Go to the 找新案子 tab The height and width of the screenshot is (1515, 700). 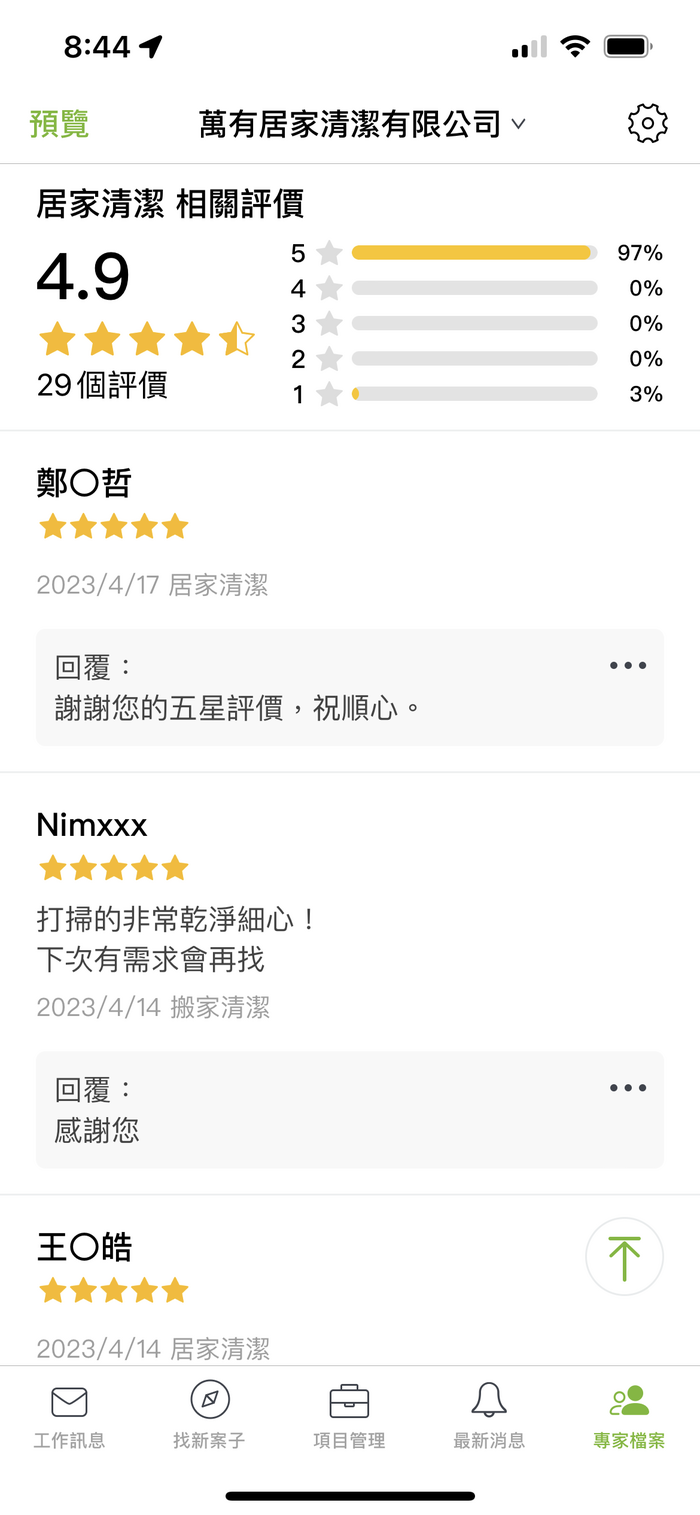[x=209, y=1417]
